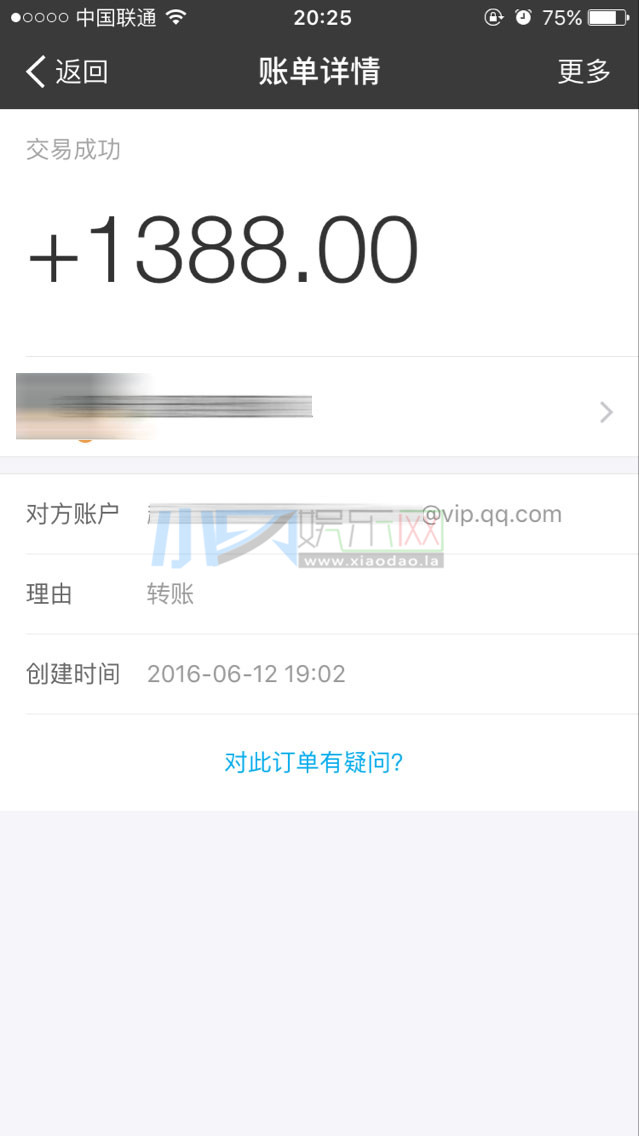Tap the 对此订单有疑问? link
The height and width of the screenshot is (1136, 639).
(x=314, y=762)
